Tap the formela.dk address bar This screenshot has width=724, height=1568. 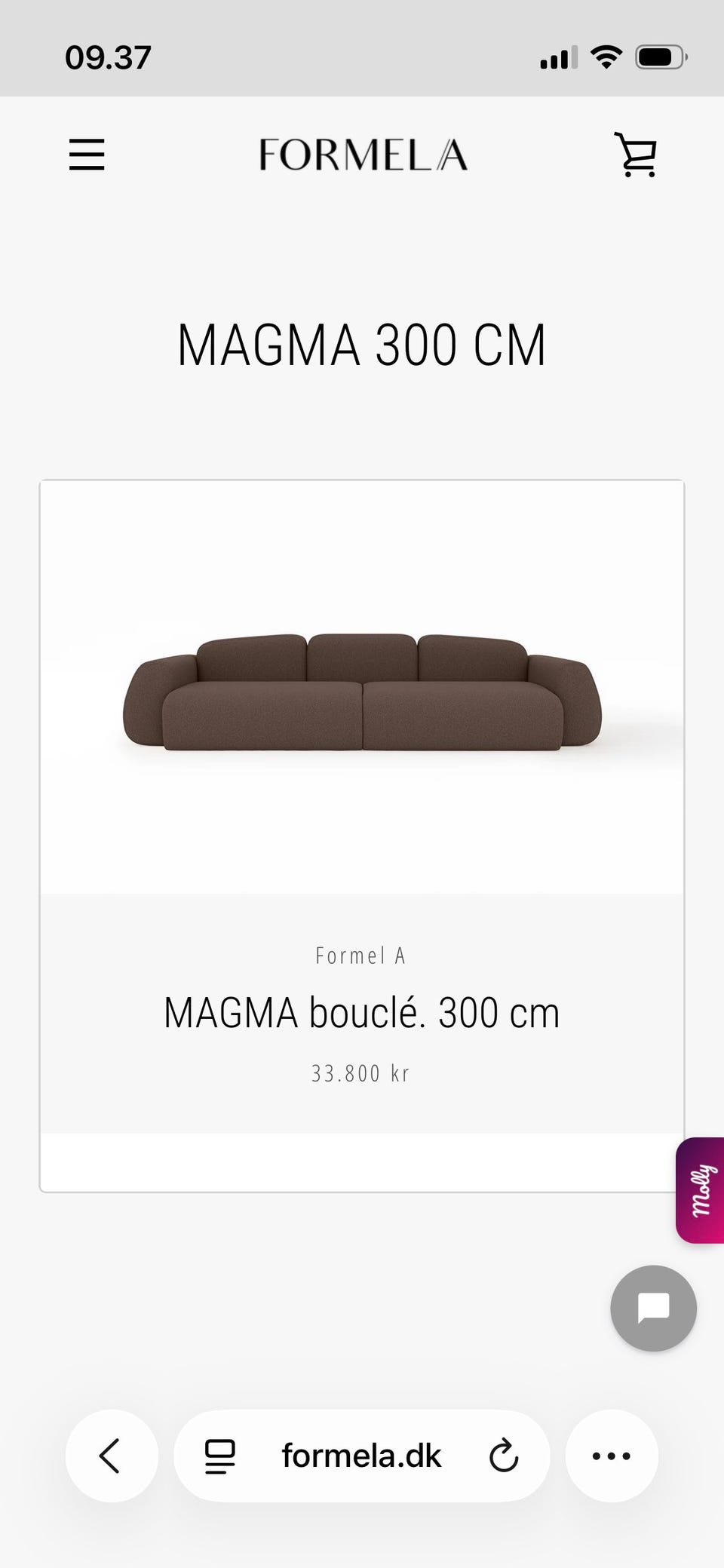(361, 1456)
